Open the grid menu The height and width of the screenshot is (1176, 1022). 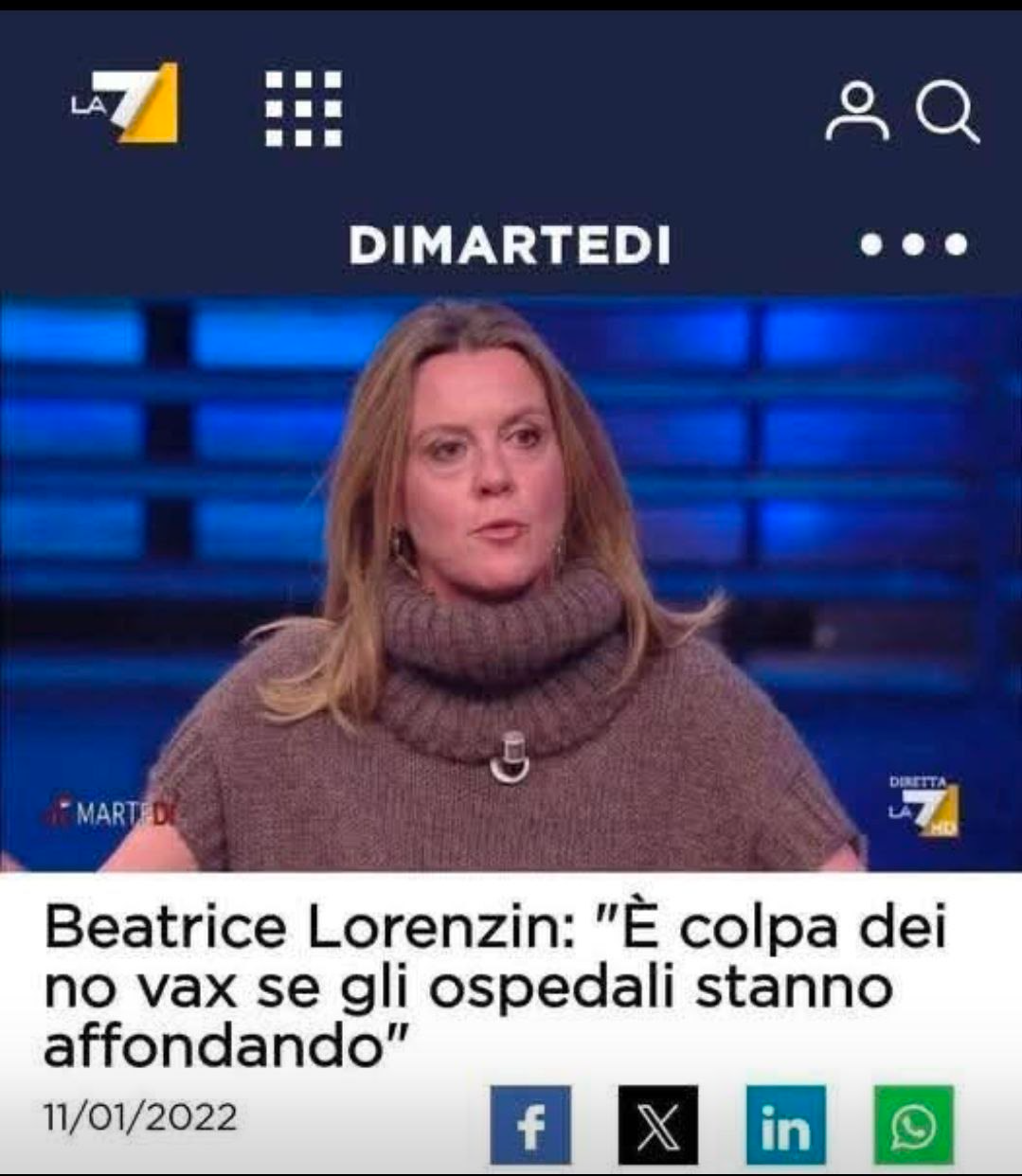pyautogui.click(x=303, y=108)
